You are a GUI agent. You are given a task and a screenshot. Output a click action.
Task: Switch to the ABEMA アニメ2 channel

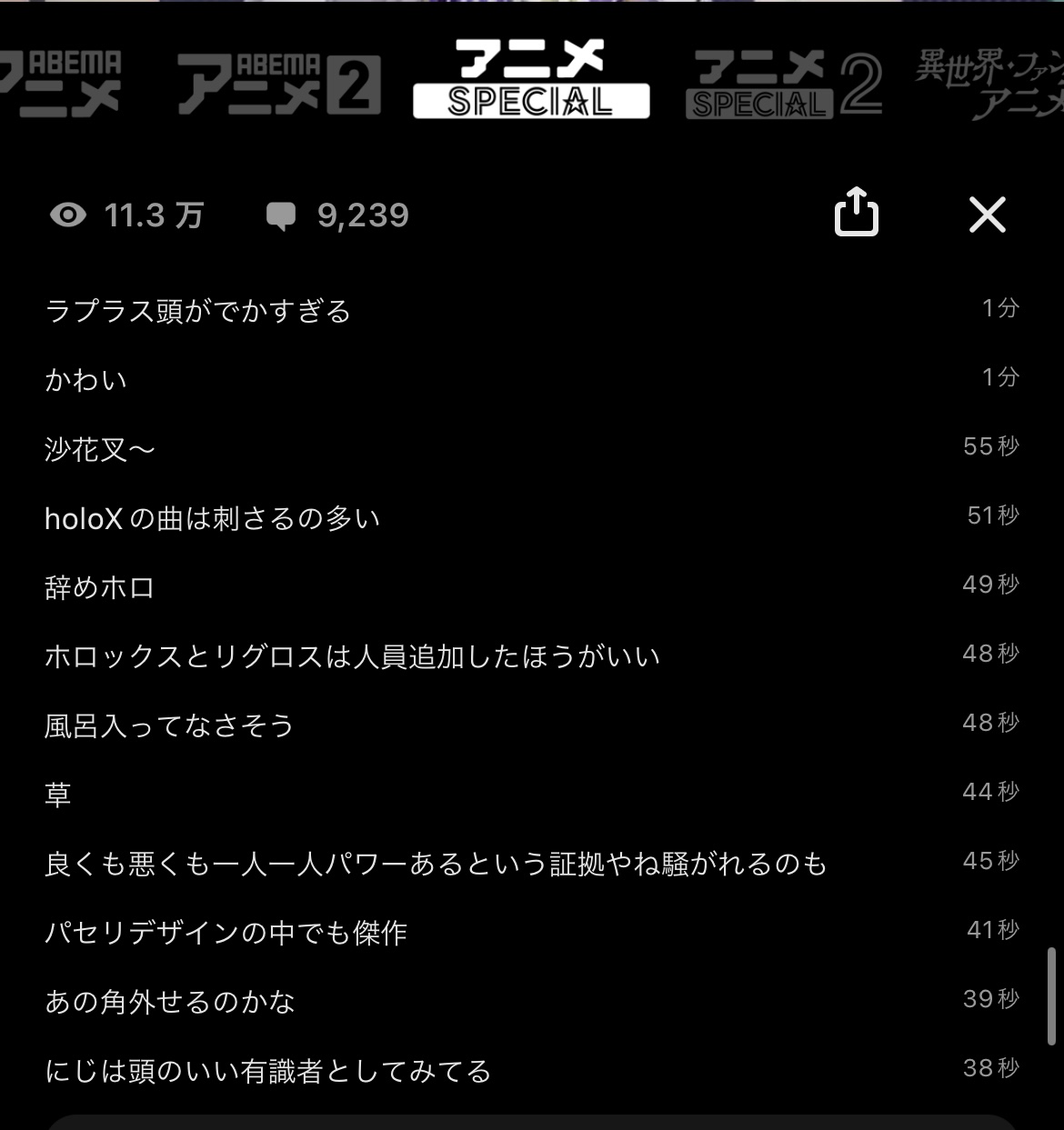tap(277, 84)
